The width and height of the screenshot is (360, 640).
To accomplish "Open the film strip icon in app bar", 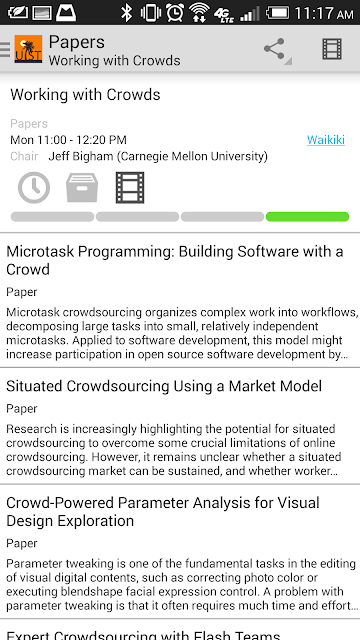I will point(332,49).
